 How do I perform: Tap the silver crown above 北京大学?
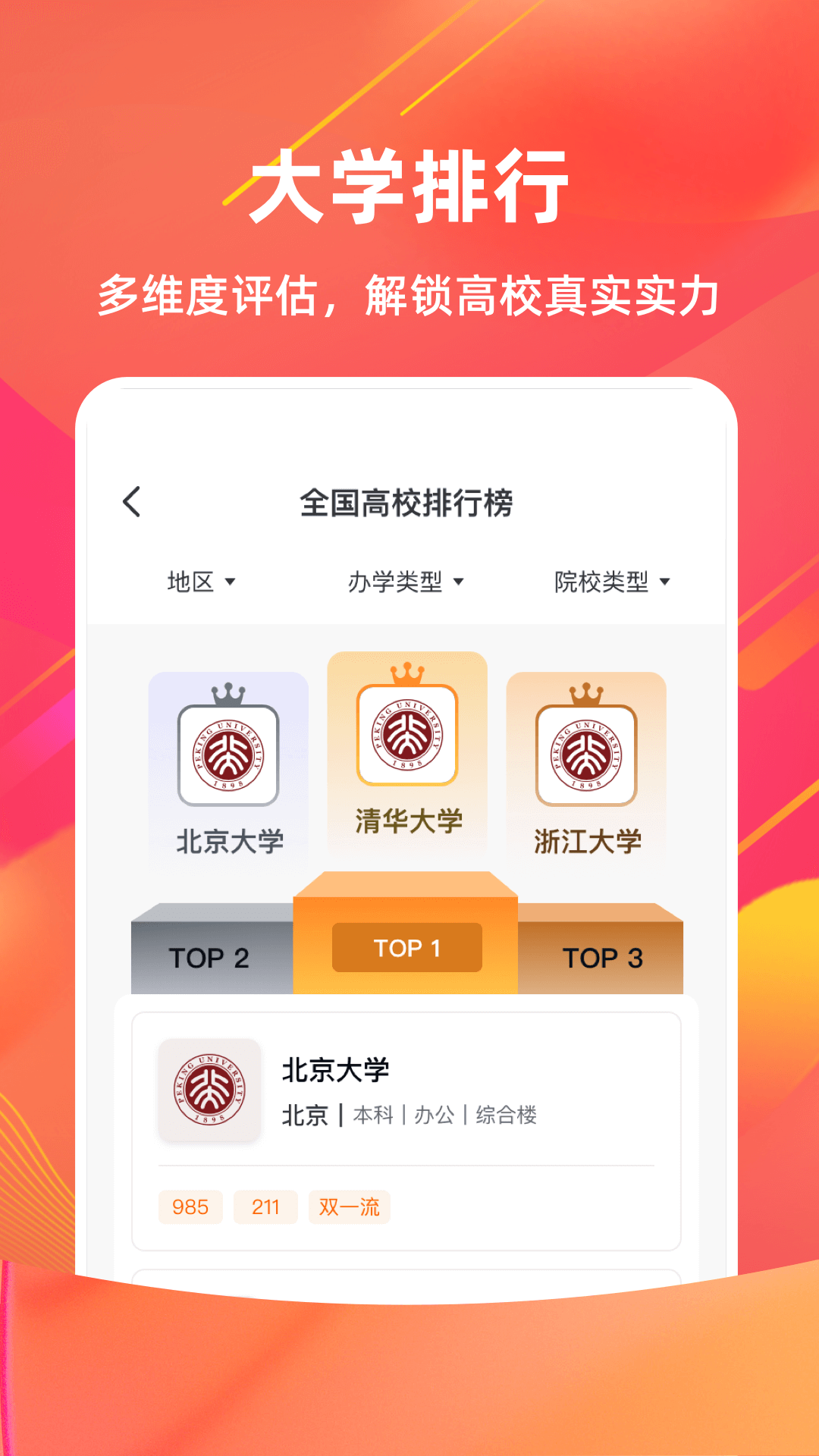pyautogui.click(x=228, y=694)
